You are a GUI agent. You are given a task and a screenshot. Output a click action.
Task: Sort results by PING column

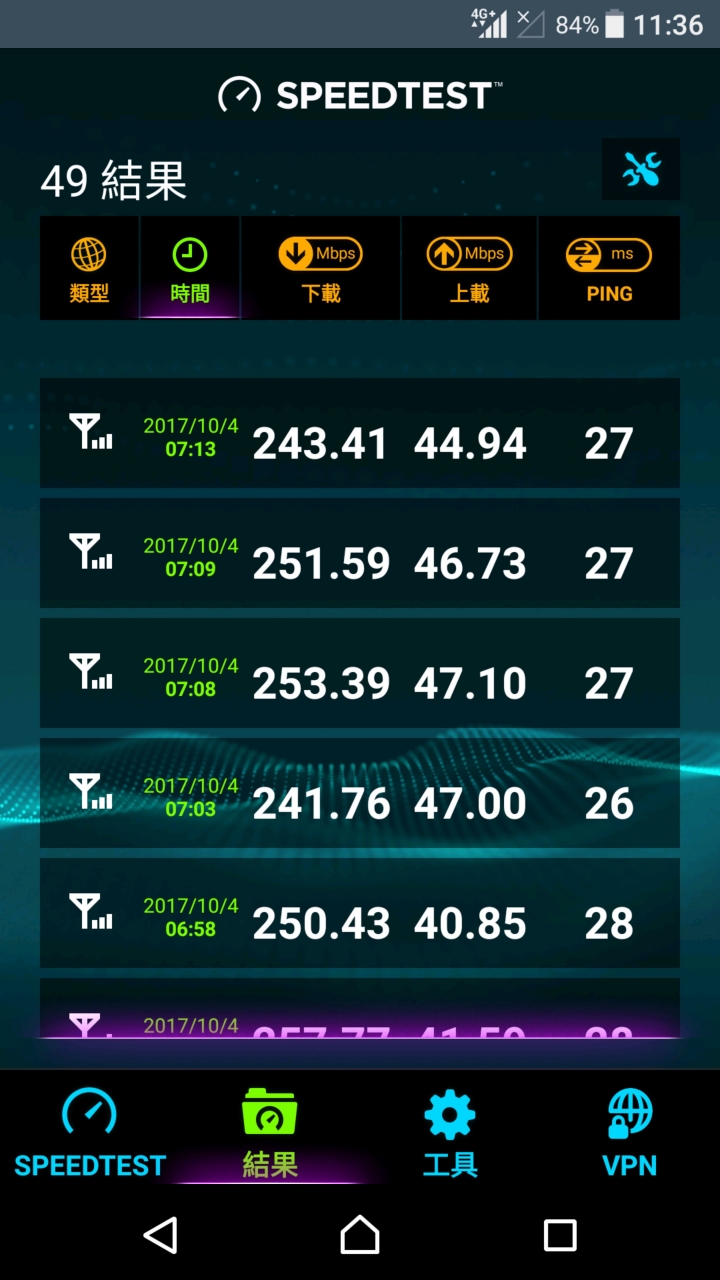[609, 268]
